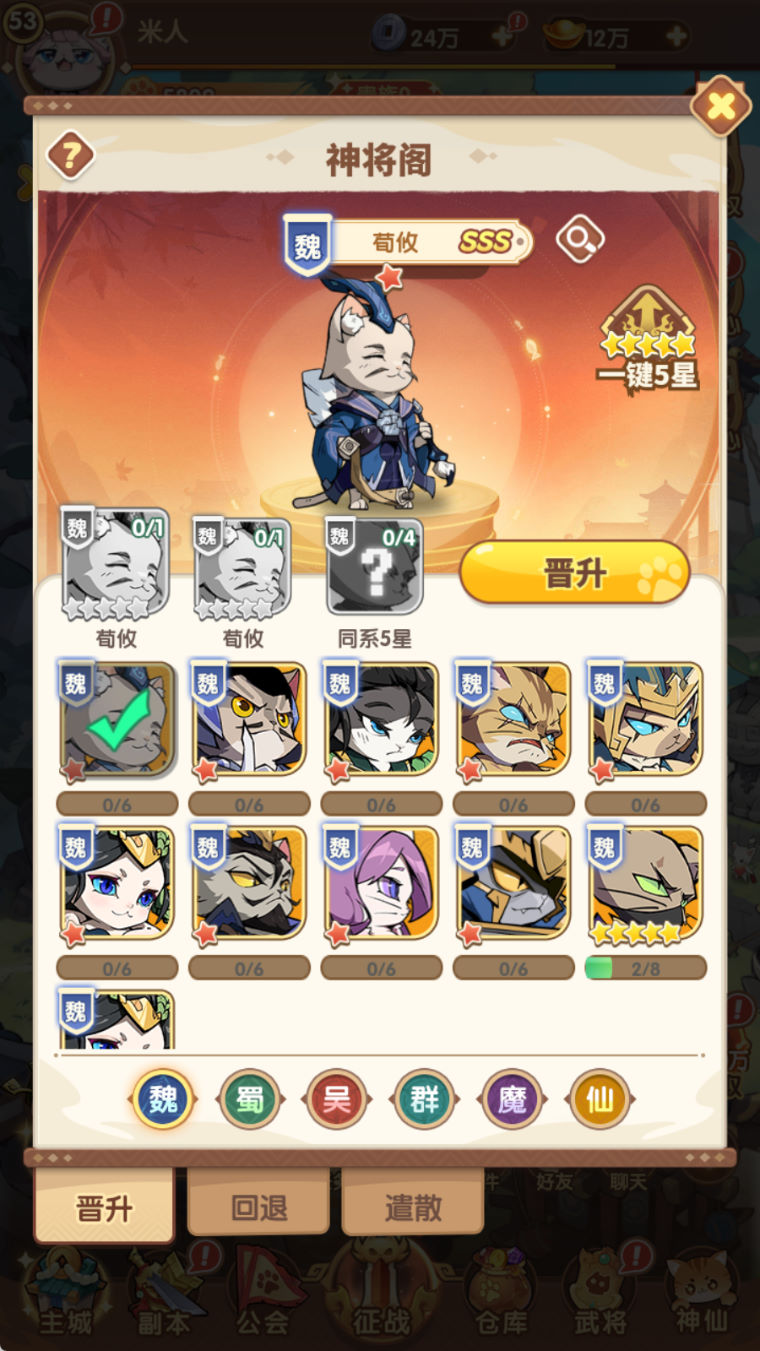Deselect the checked 荀攸 hero card
The height and width of the screenshot is (1351, 760).
pos(117,720)
